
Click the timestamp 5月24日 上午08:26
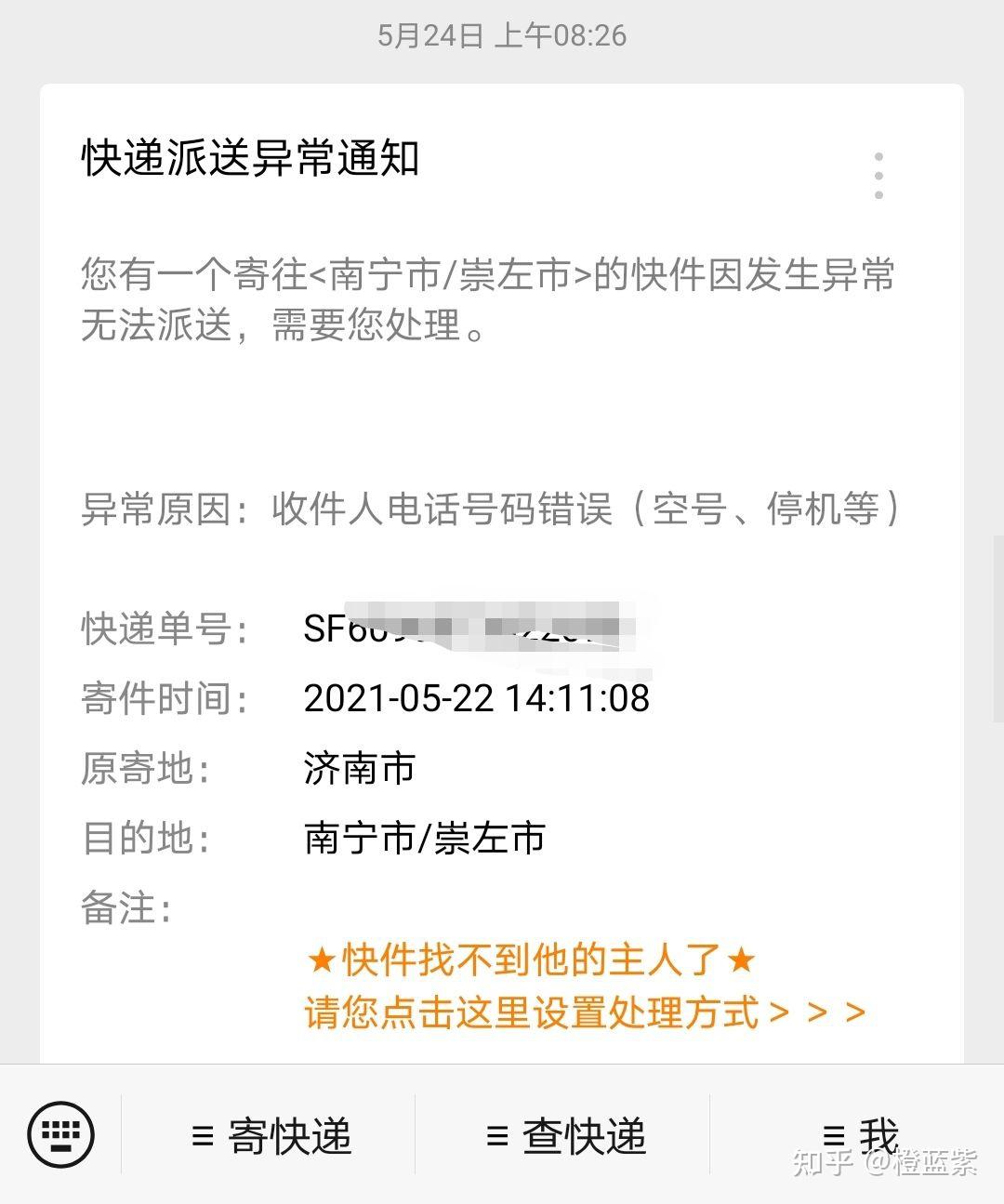coord(502,35)
